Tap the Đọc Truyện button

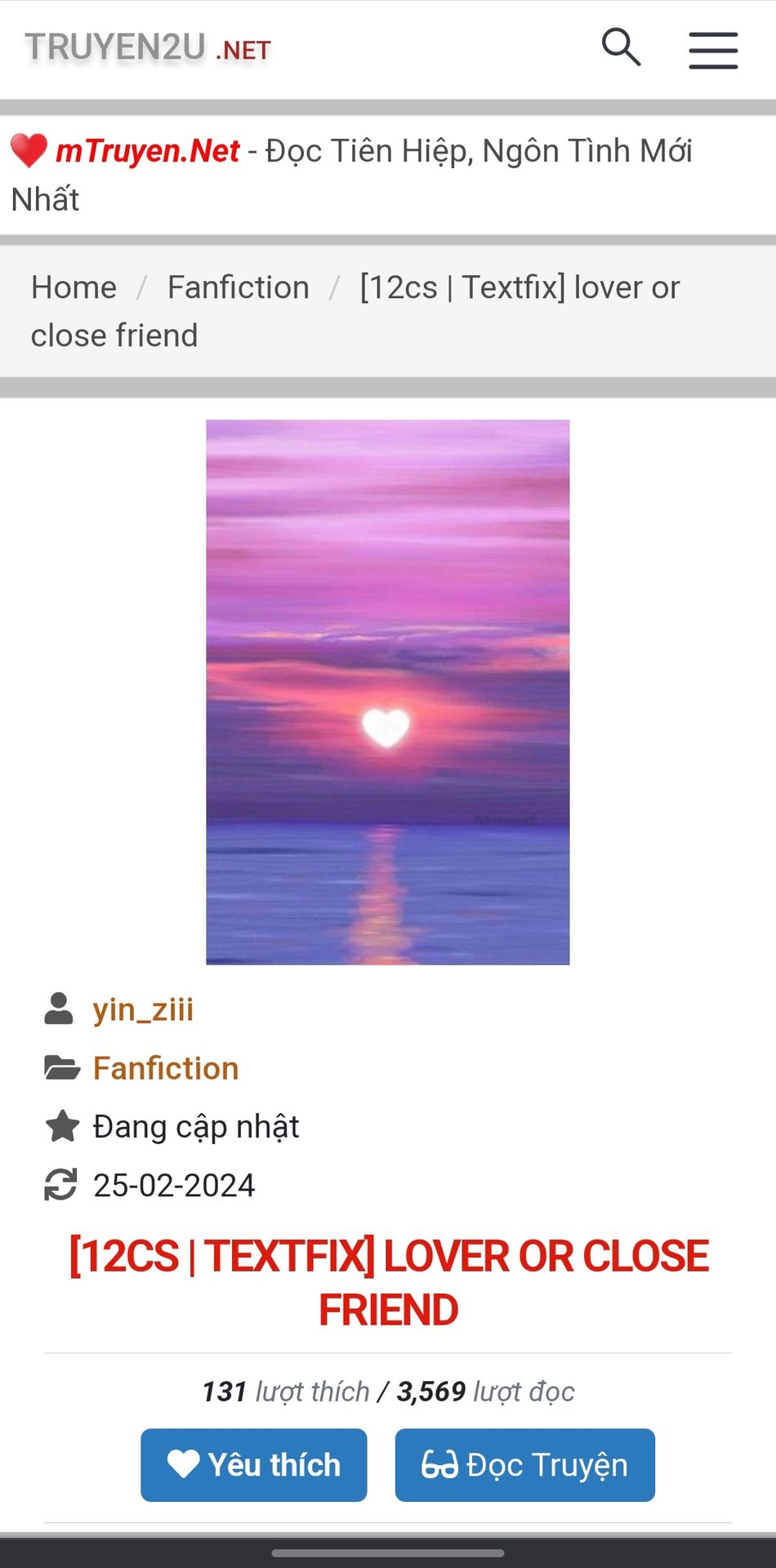[x=525, y=1465]
